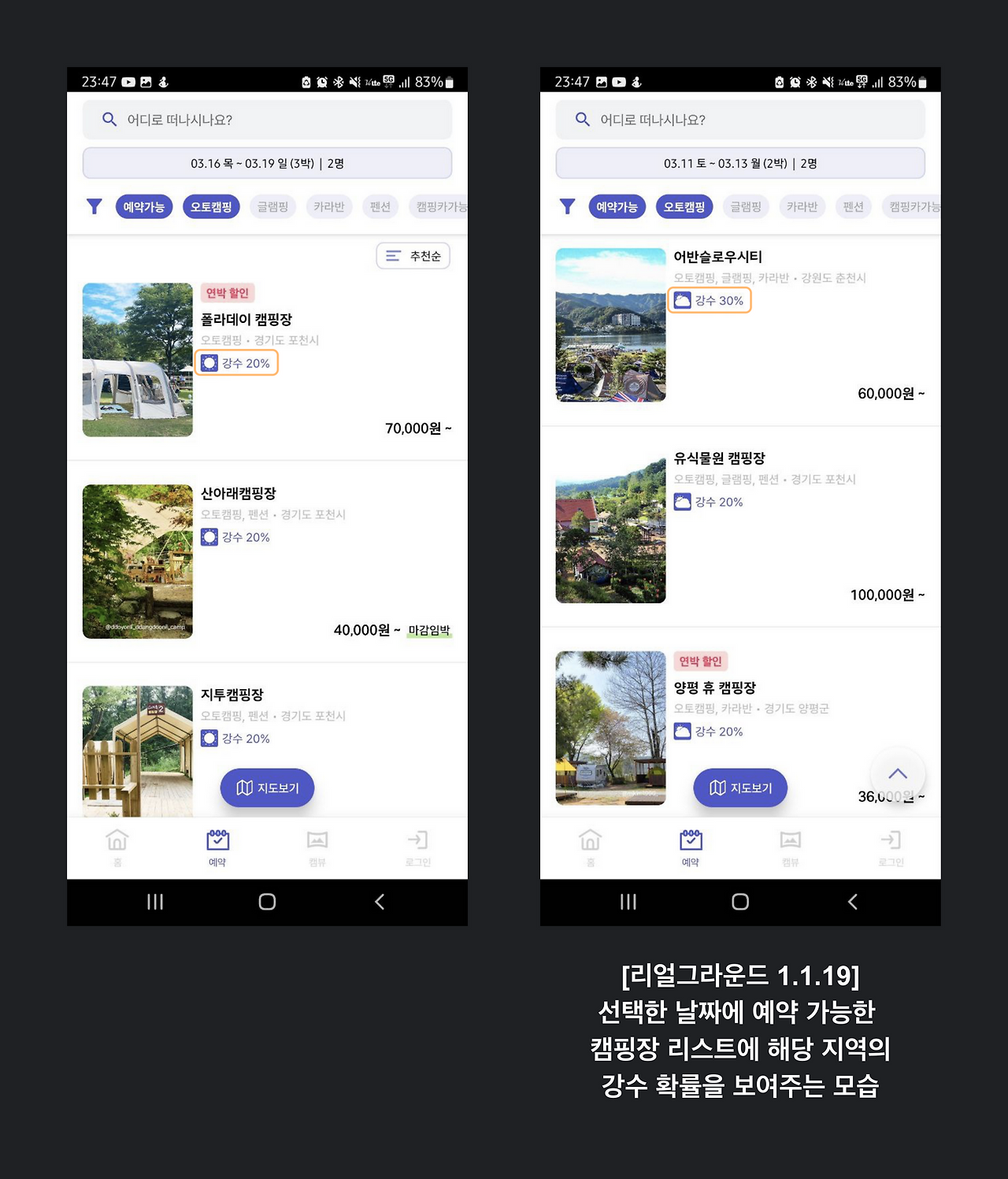Open the 폴라데이 캠핑장 listing

click(246, 320)
